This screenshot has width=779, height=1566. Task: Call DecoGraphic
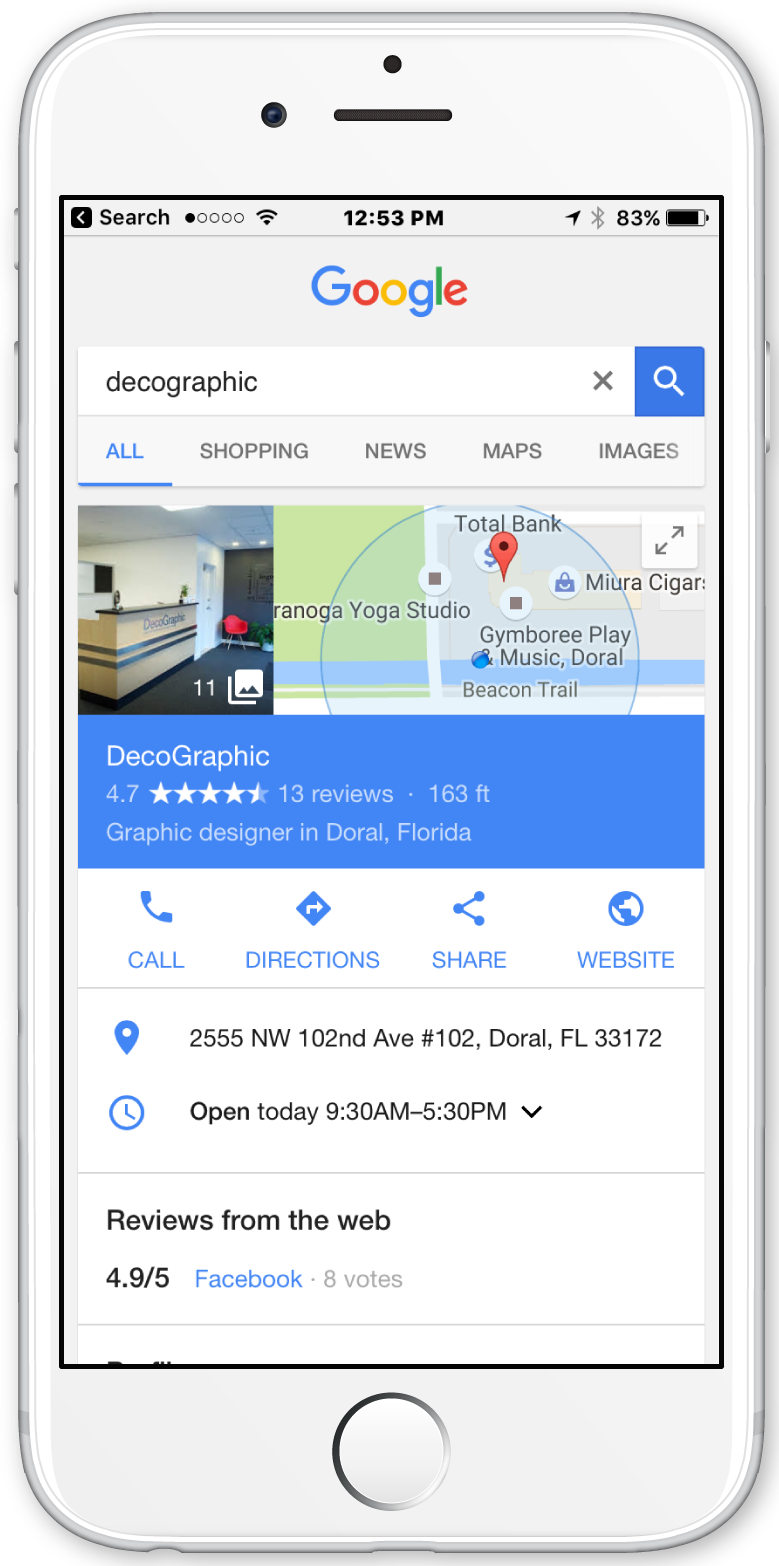point(156,930)
